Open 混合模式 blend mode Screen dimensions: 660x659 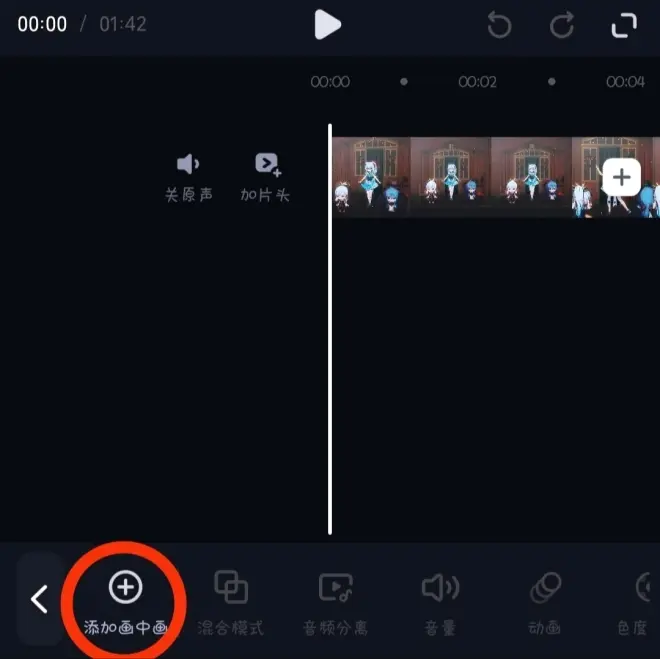(231, 600)
